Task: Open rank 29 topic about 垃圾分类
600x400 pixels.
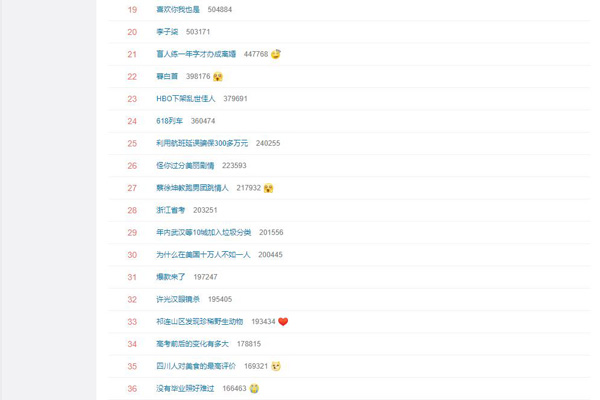Action: (x=204, y=232)
